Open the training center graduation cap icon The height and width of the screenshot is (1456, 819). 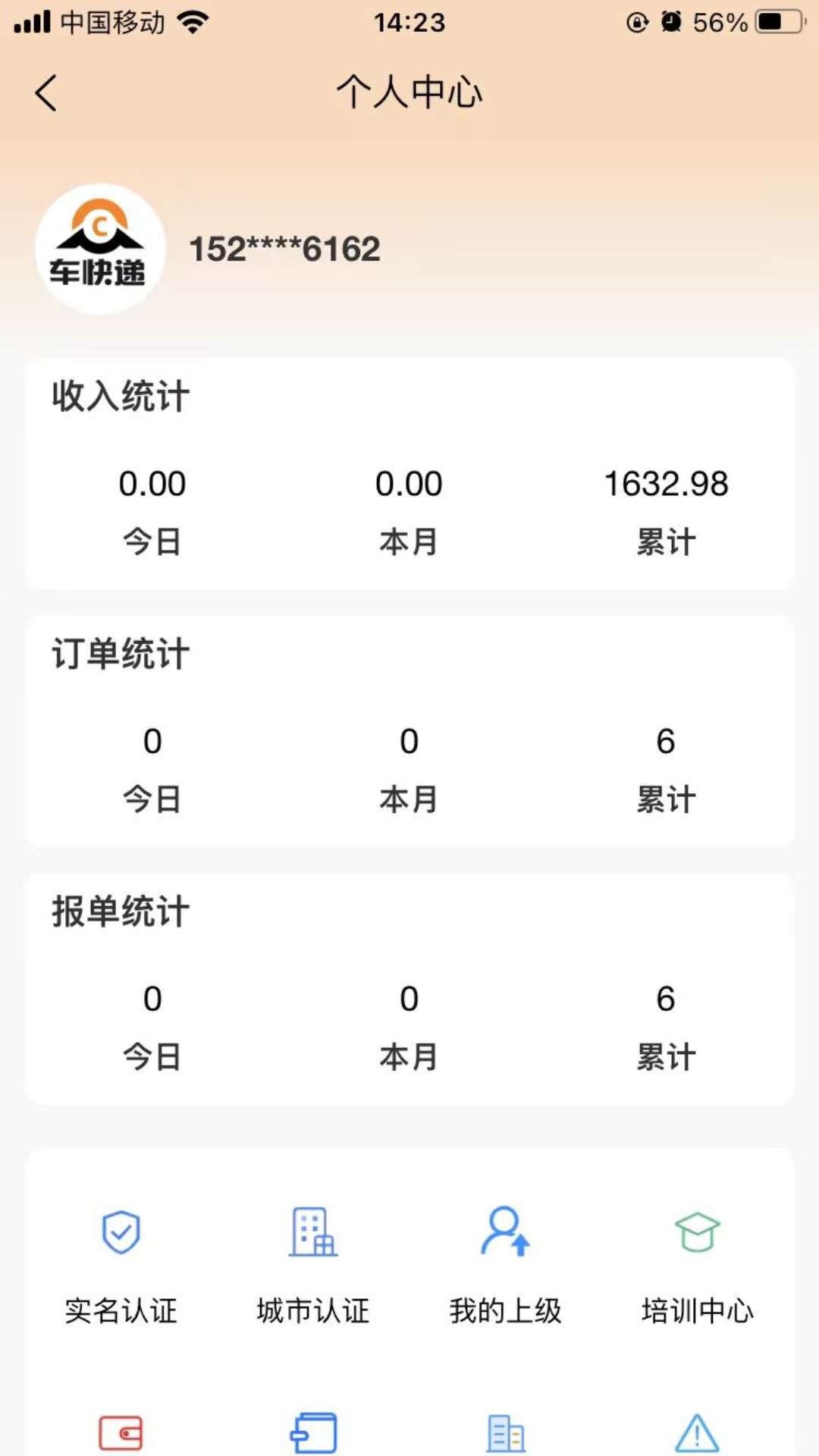coord(695,1232)
